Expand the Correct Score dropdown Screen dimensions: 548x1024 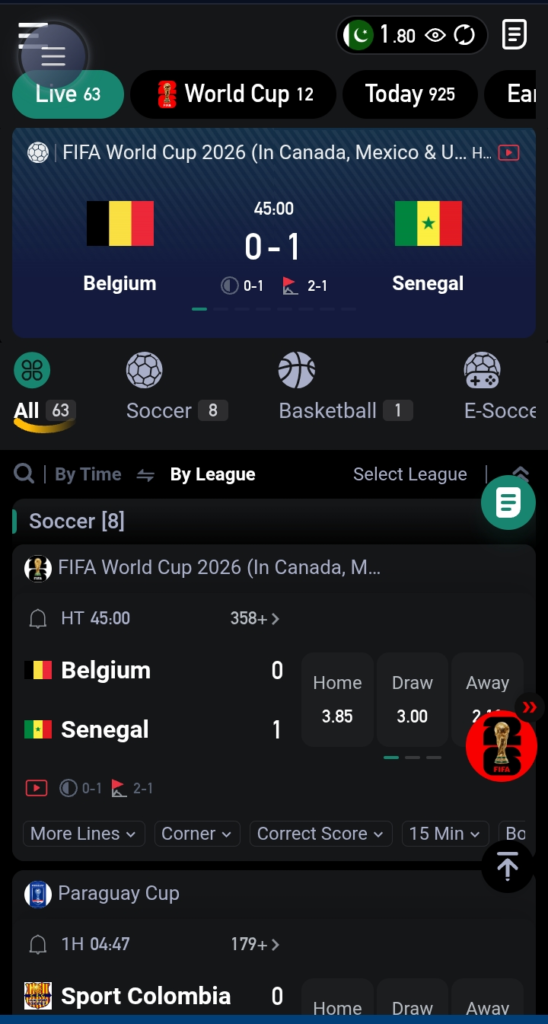tap(321, 834)
